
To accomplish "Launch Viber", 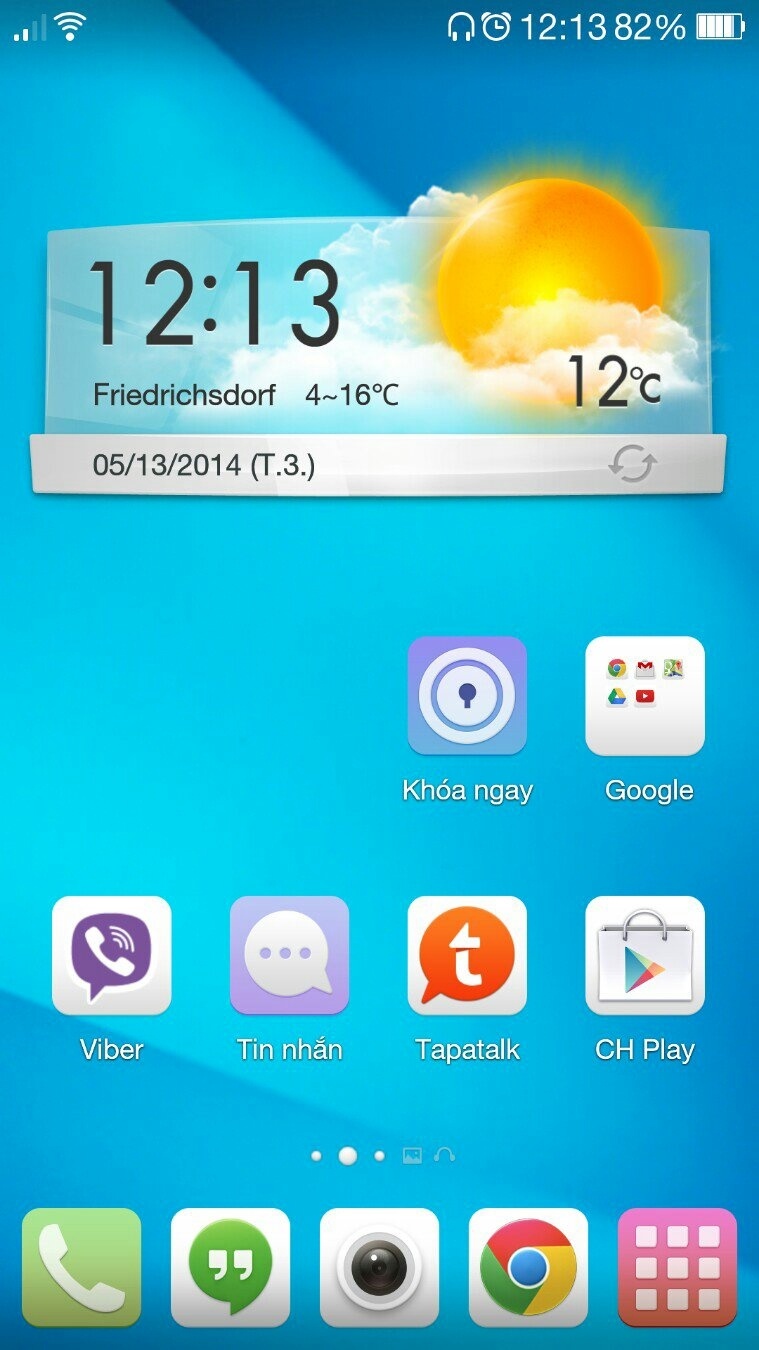I will 111,955.
